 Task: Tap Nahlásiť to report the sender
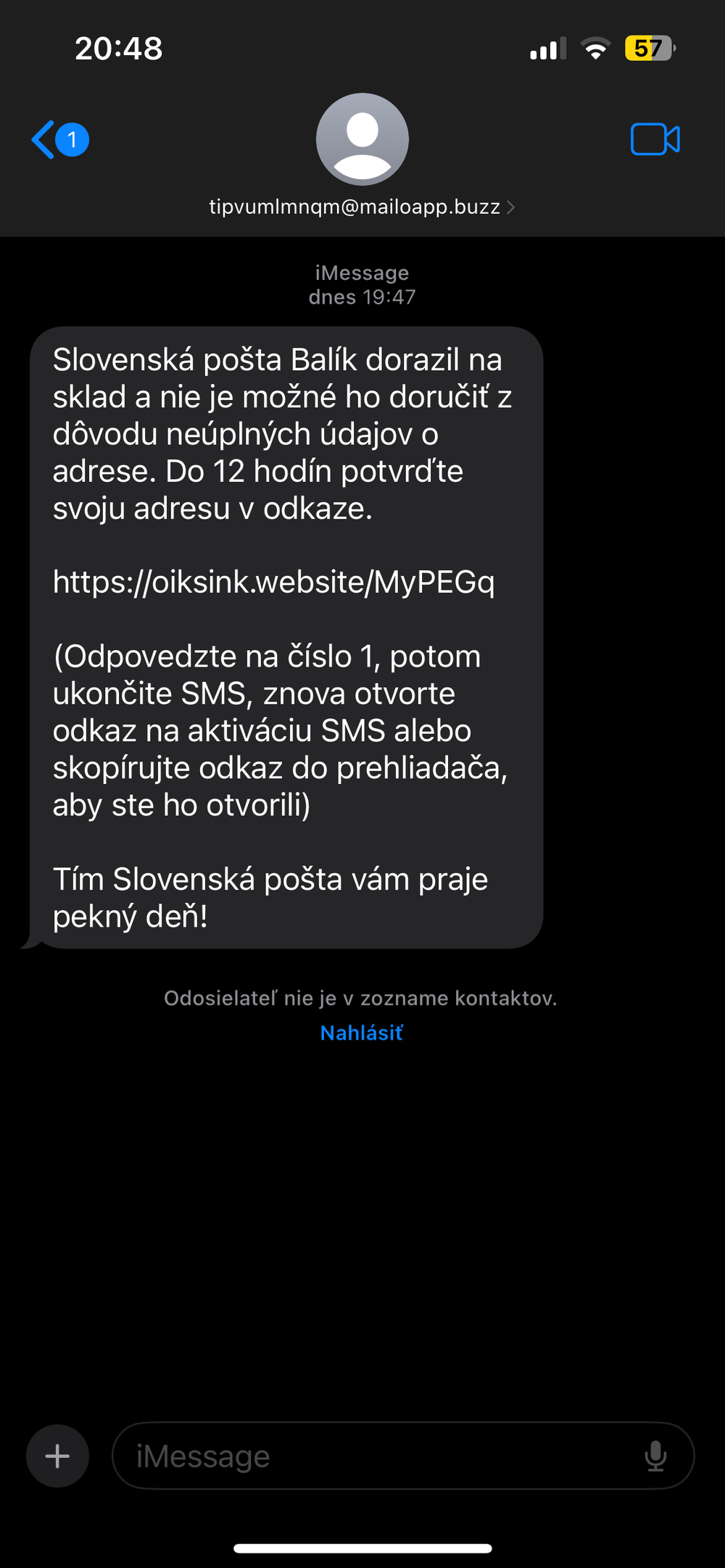click(x=361, y=1033)
